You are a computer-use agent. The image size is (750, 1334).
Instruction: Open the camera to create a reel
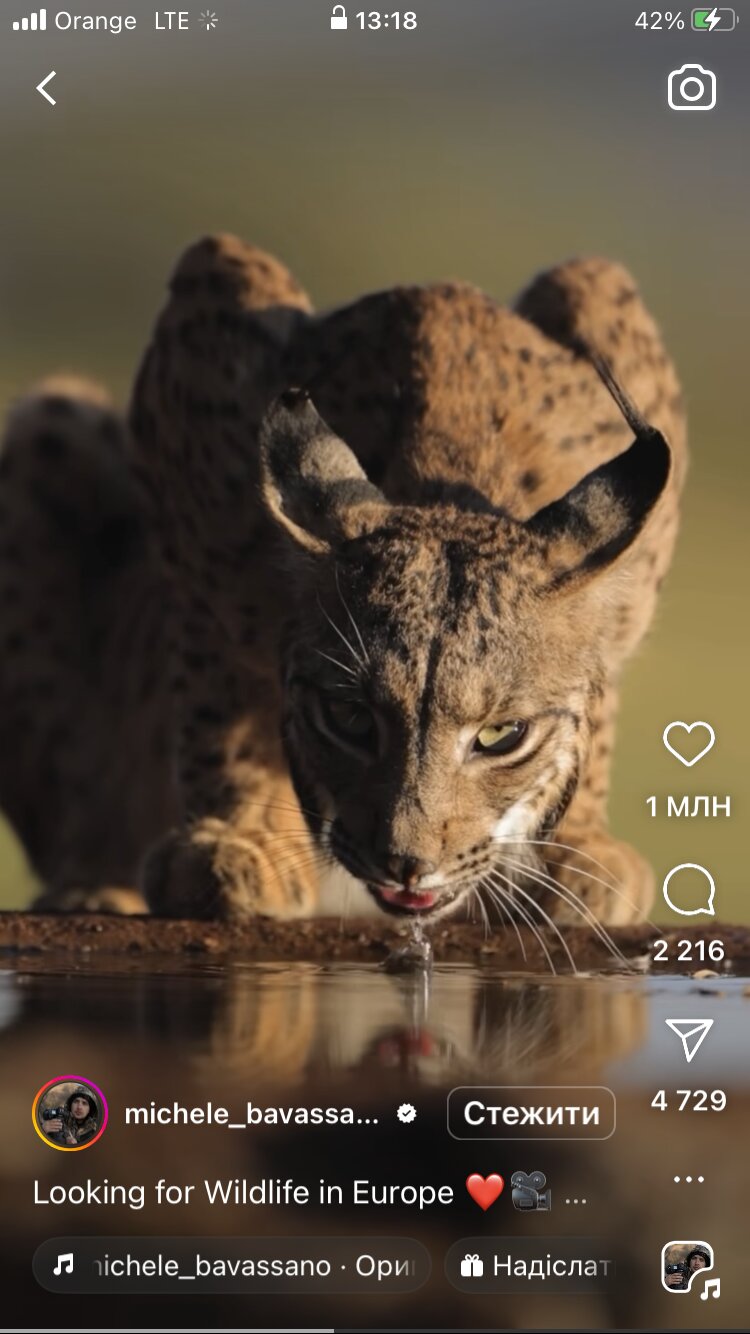point(692,88)
